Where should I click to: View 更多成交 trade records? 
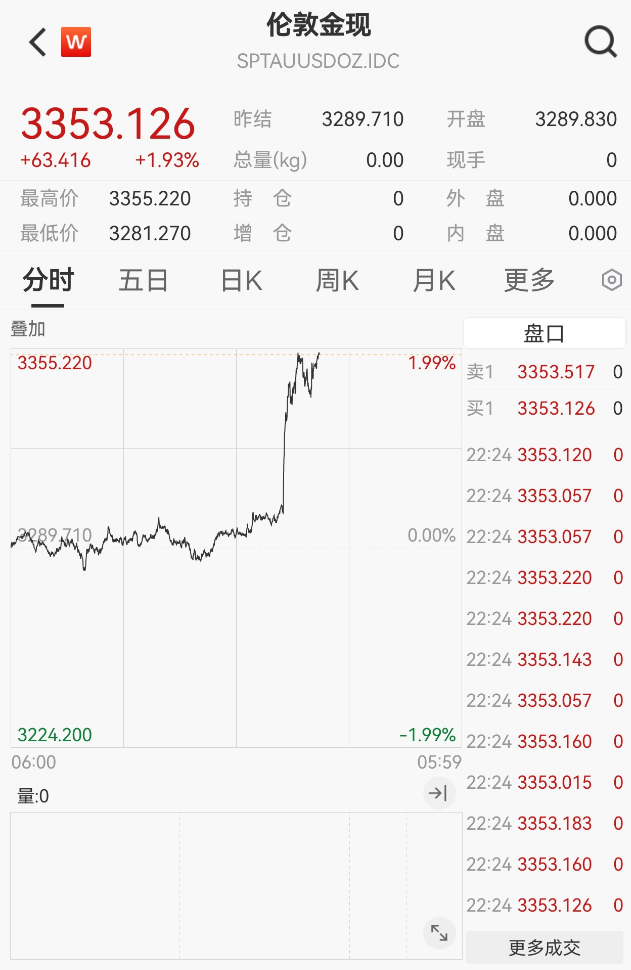tap(544, 947)
